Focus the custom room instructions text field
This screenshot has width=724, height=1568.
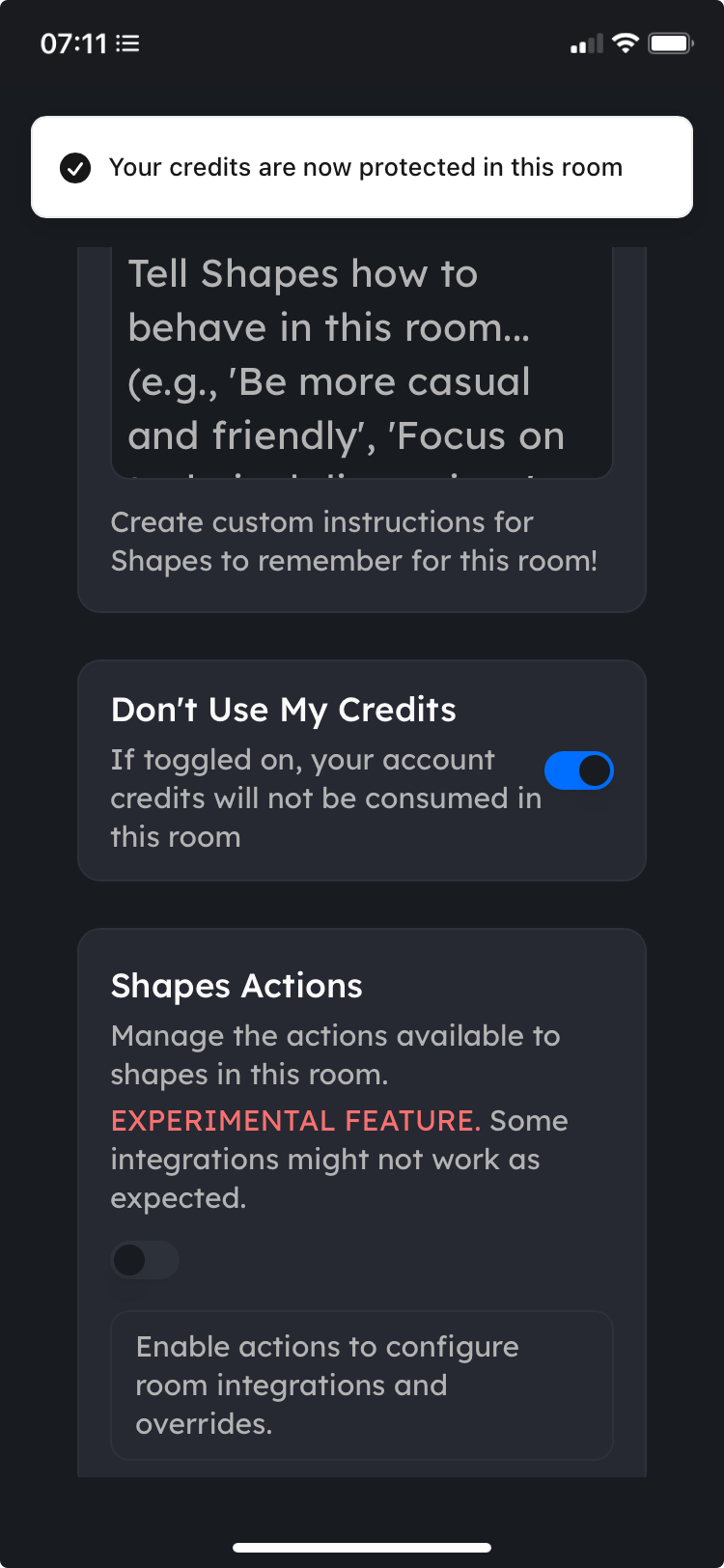[361, 357]
